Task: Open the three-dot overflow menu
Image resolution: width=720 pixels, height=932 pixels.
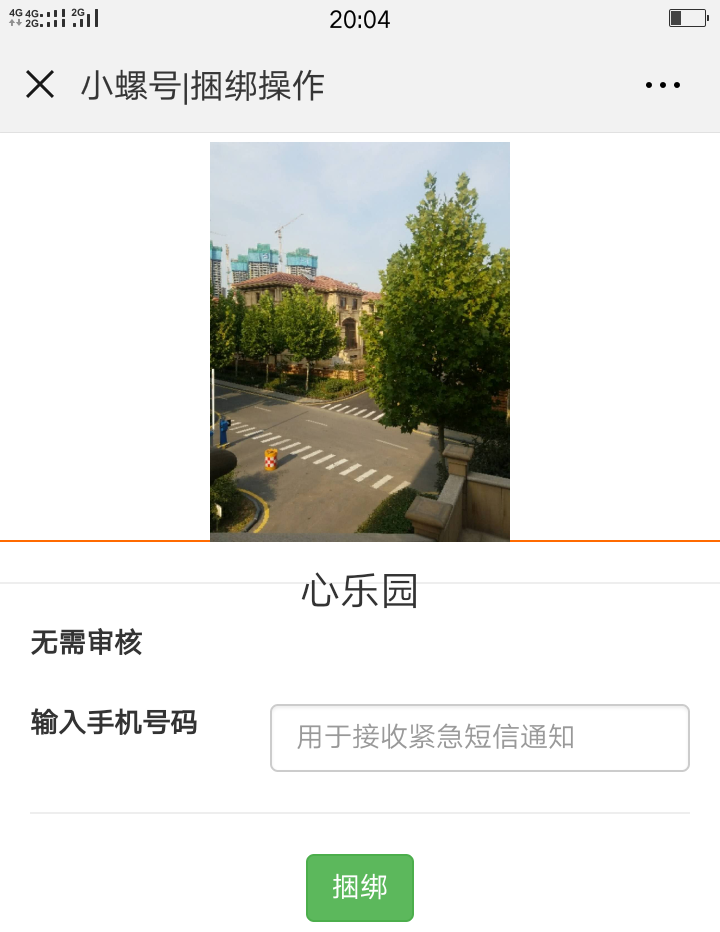Action: click(662, 86)
